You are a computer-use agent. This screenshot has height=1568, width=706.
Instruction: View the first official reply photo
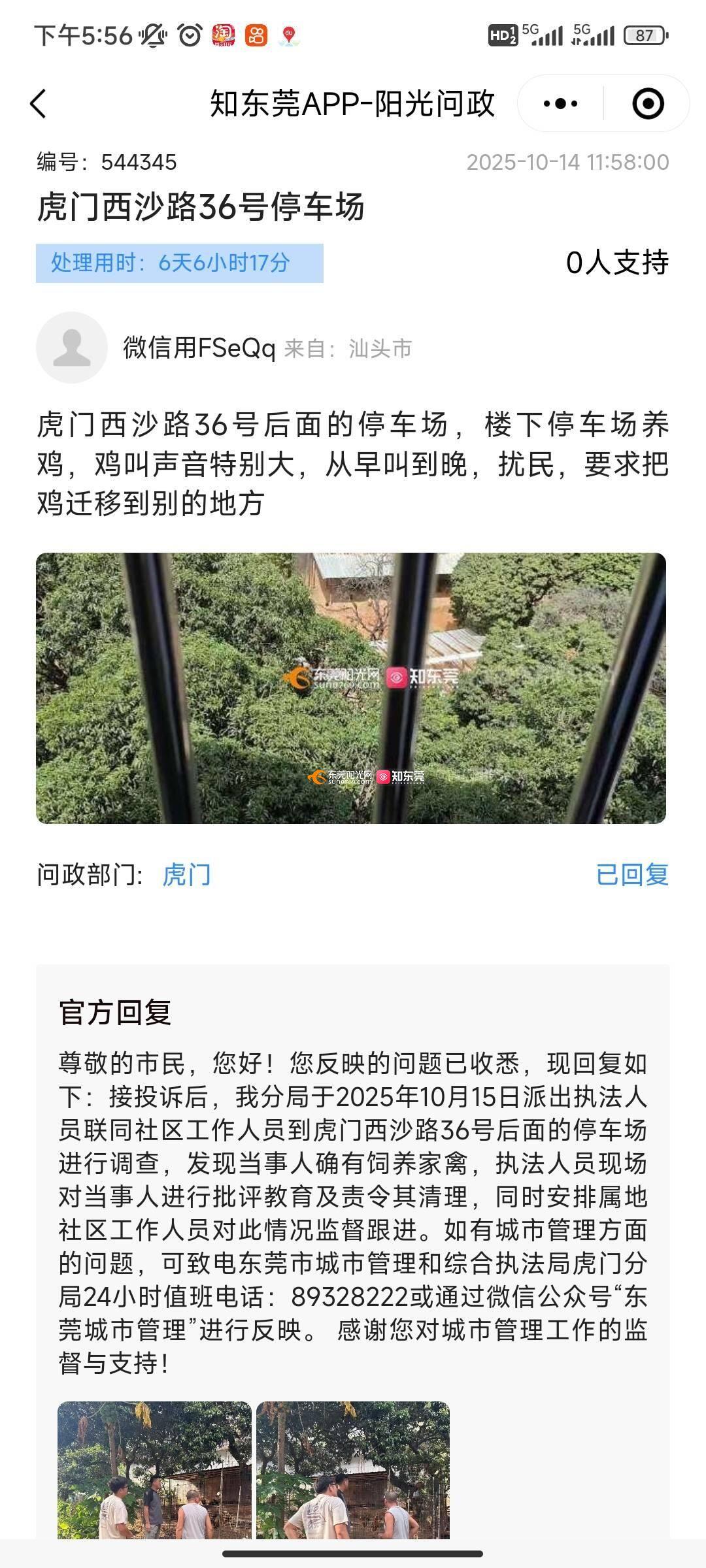point(155,1469)
